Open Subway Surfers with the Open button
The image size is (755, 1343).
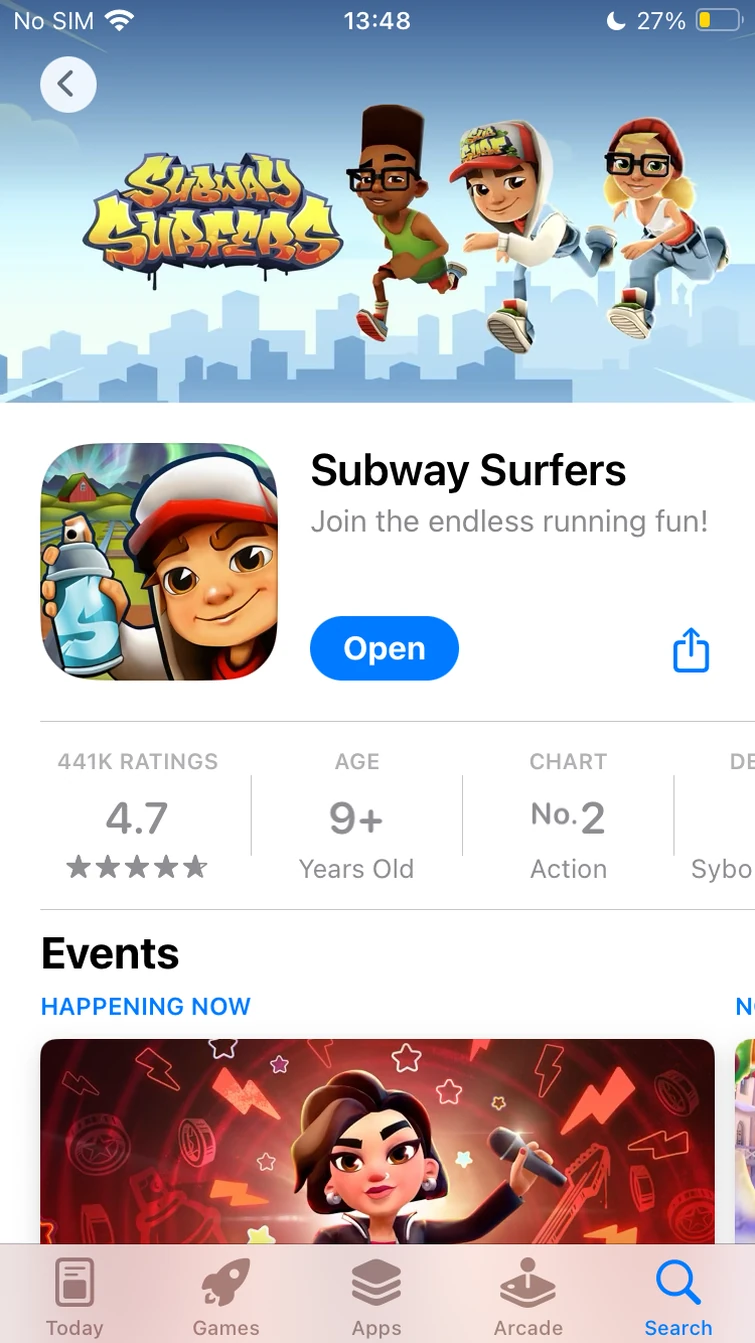click(384, 649)
